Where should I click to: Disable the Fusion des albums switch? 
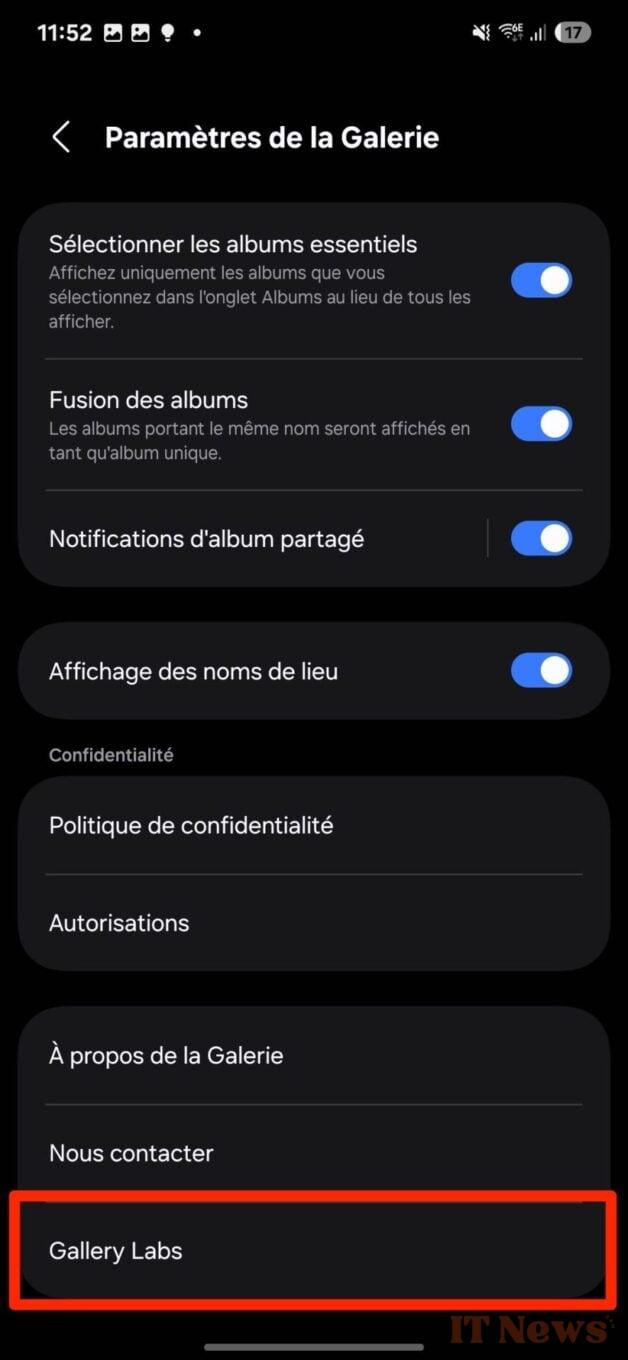pyautogui.click(x=541, y=424)
